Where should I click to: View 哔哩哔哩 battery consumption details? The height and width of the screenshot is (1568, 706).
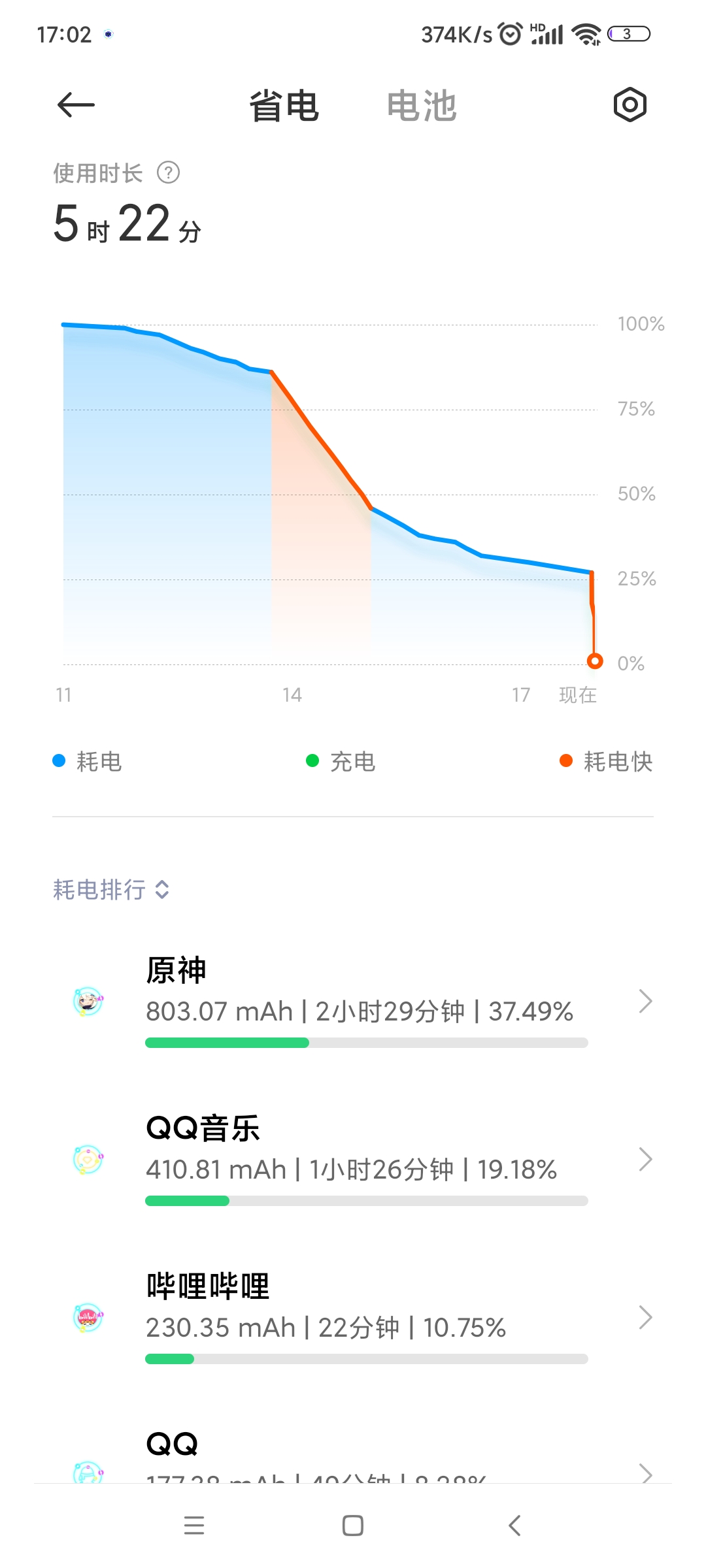point(353,1318)
